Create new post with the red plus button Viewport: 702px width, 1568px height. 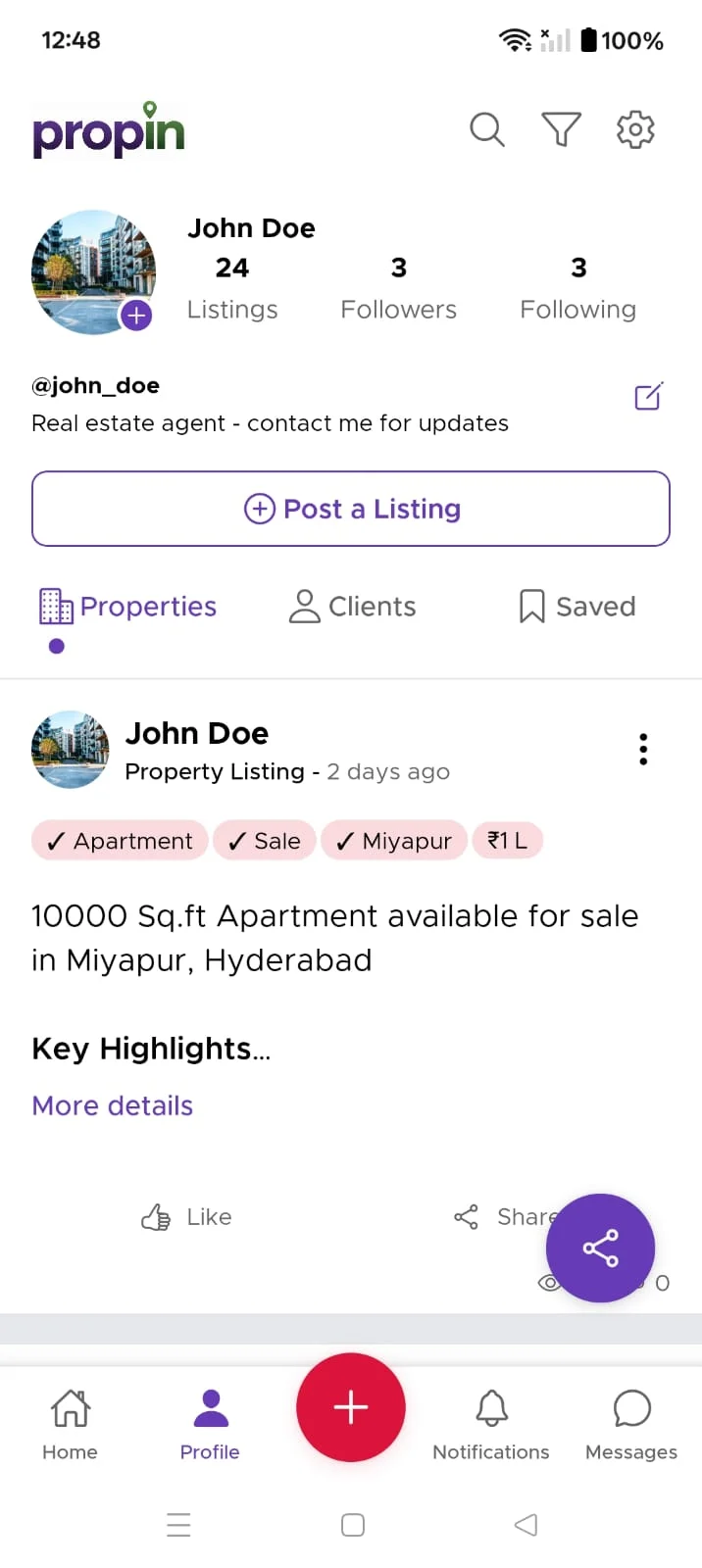coord(351,1407)
